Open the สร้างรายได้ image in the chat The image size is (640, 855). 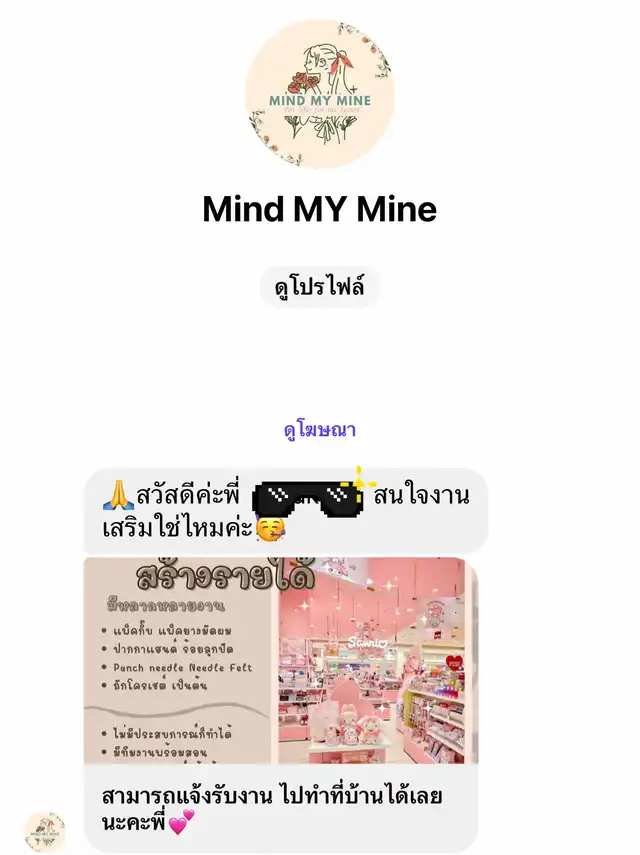279,661
